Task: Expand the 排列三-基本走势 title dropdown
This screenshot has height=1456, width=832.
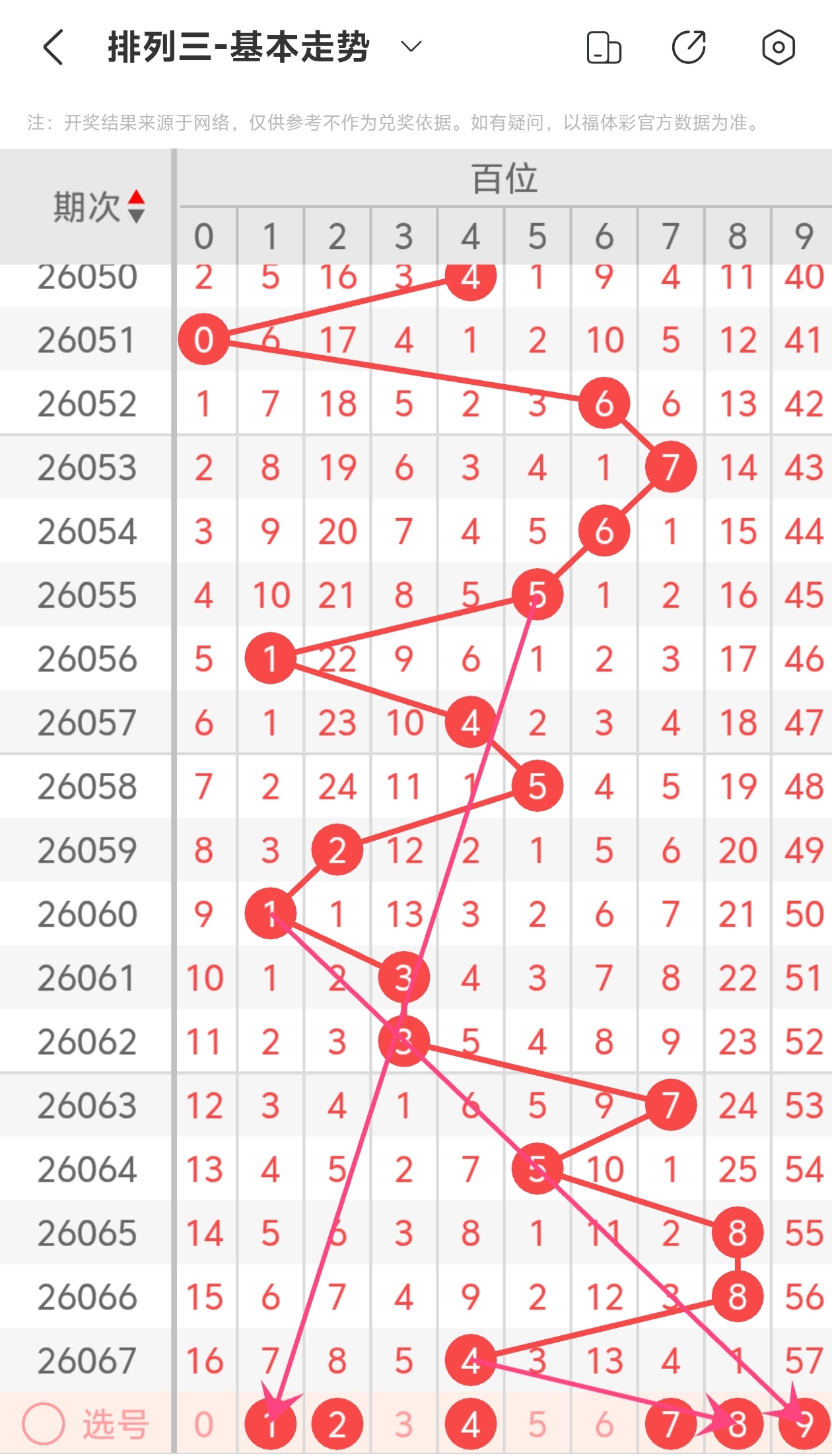Action: coord(411,47)
